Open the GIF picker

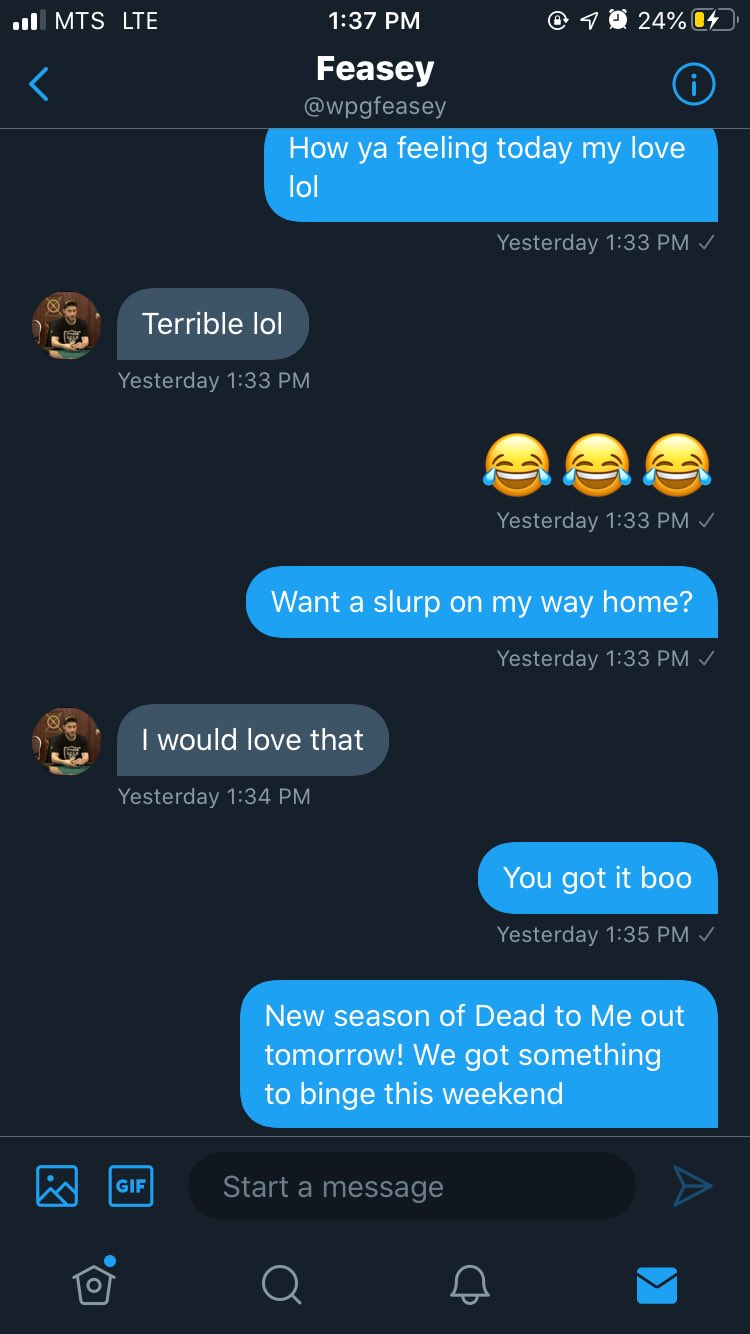pos(130,1186)
